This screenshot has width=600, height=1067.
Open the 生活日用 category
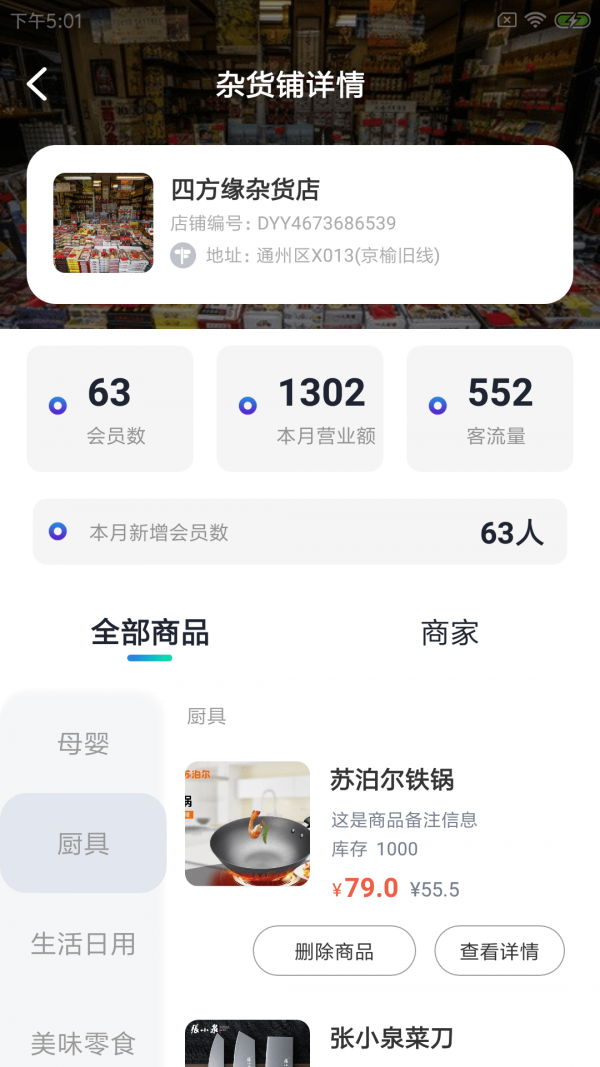click(83, 944)
